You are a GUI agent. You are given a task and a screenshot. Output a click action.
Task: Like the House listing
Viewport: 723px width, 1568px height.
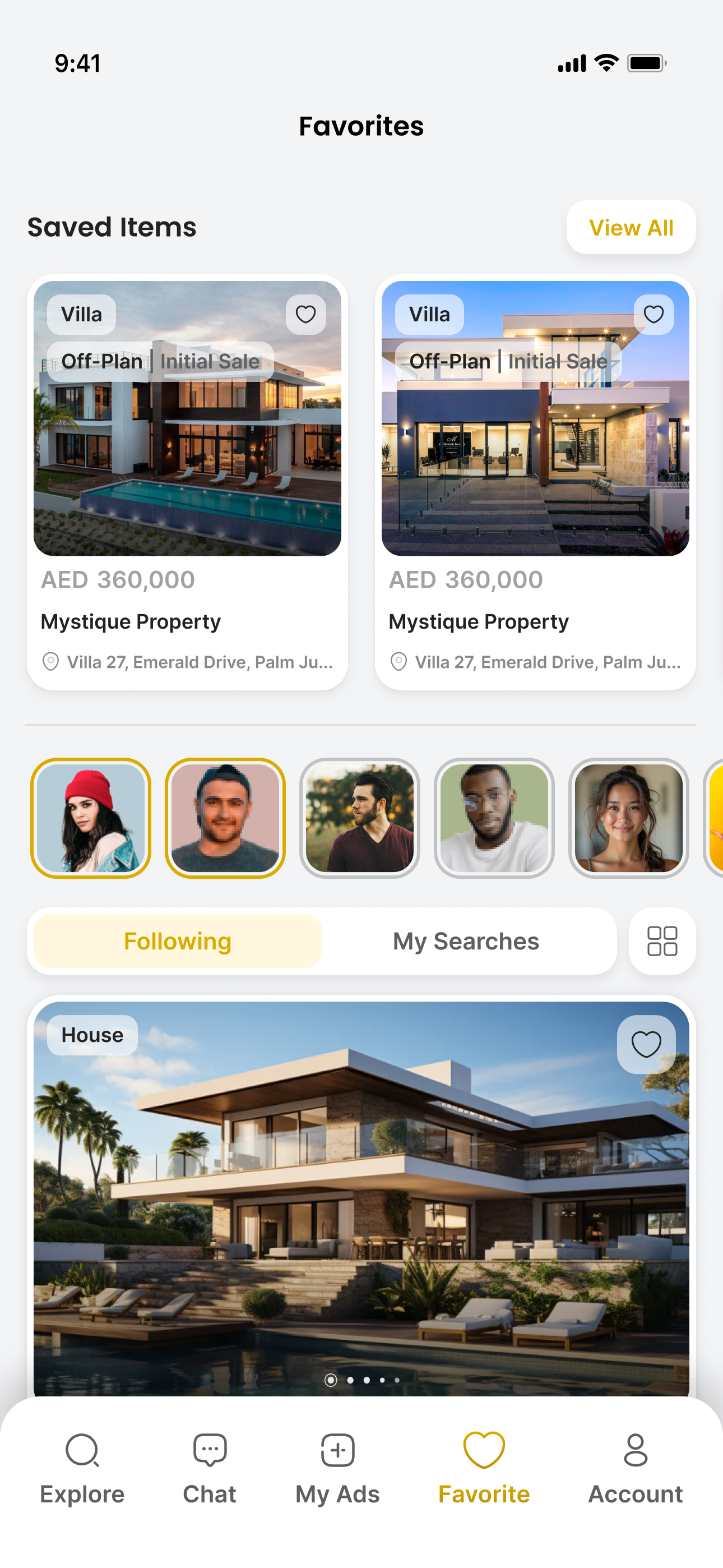tap(646, 1045)
